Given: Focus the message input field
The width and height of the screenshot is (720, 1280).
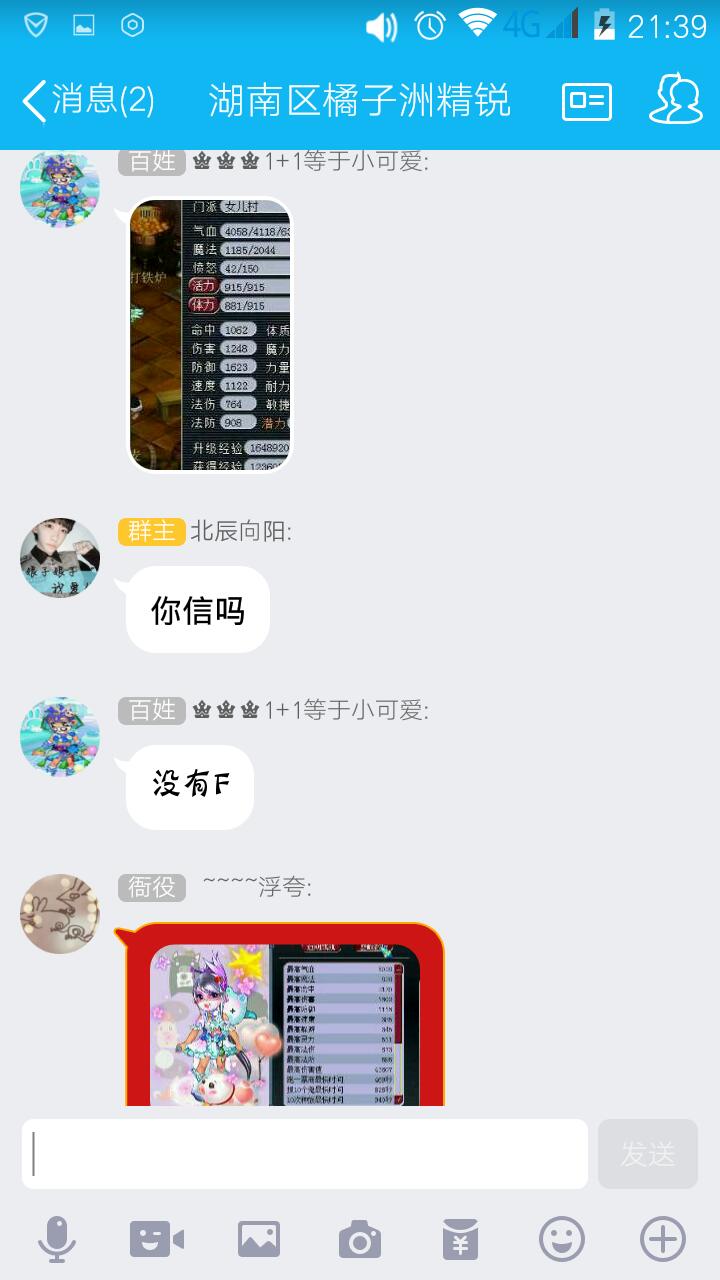Looking at the screenshot, I should click(305, 1154).
